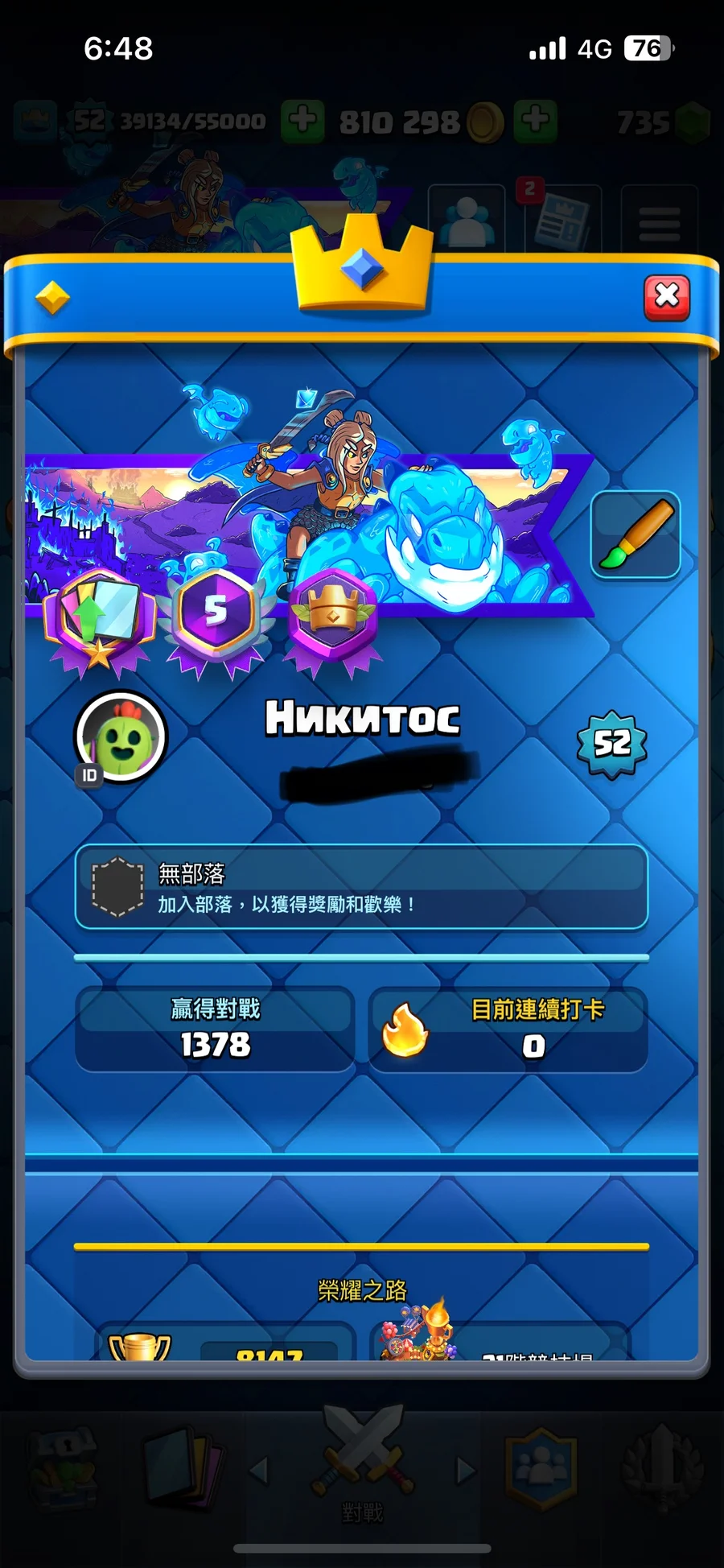Tap the crown emblem badge
724x1568 pixels.
point(333,614)
